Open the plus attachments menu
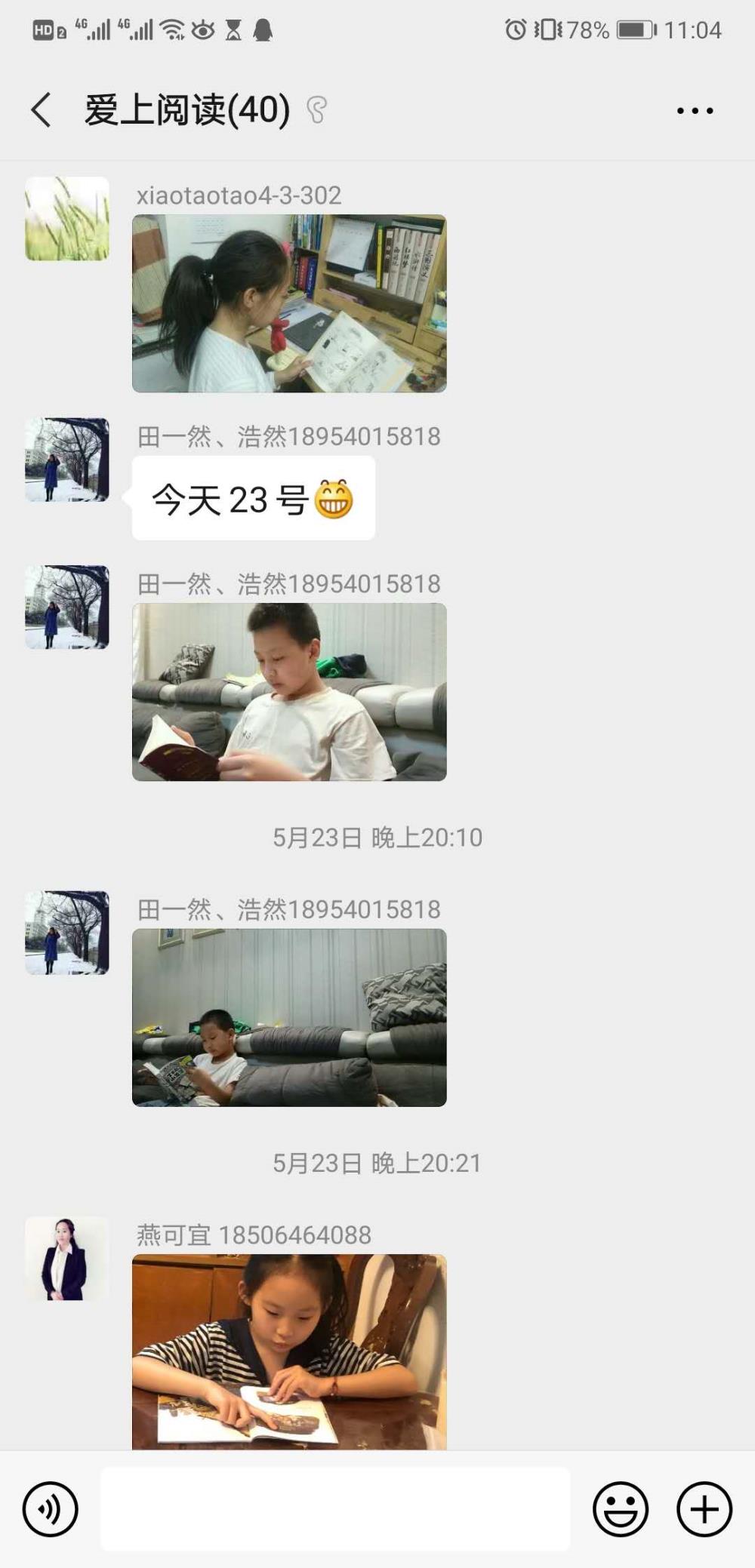 click(x=704, y=1509)
